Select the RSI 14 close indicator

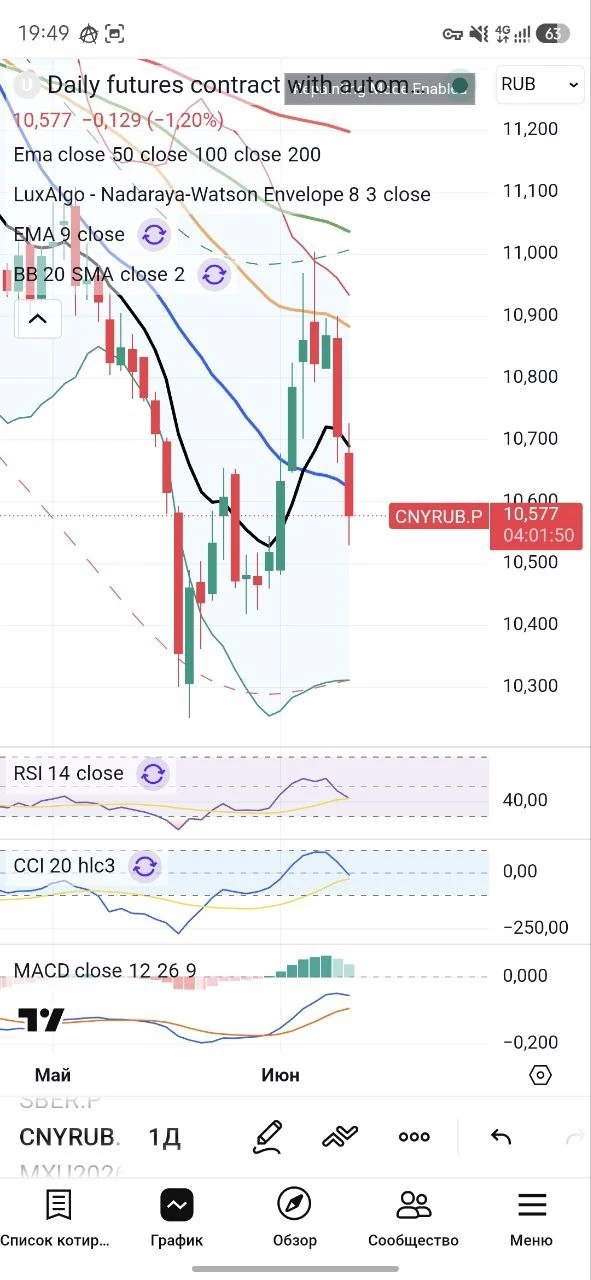[68, 773]
